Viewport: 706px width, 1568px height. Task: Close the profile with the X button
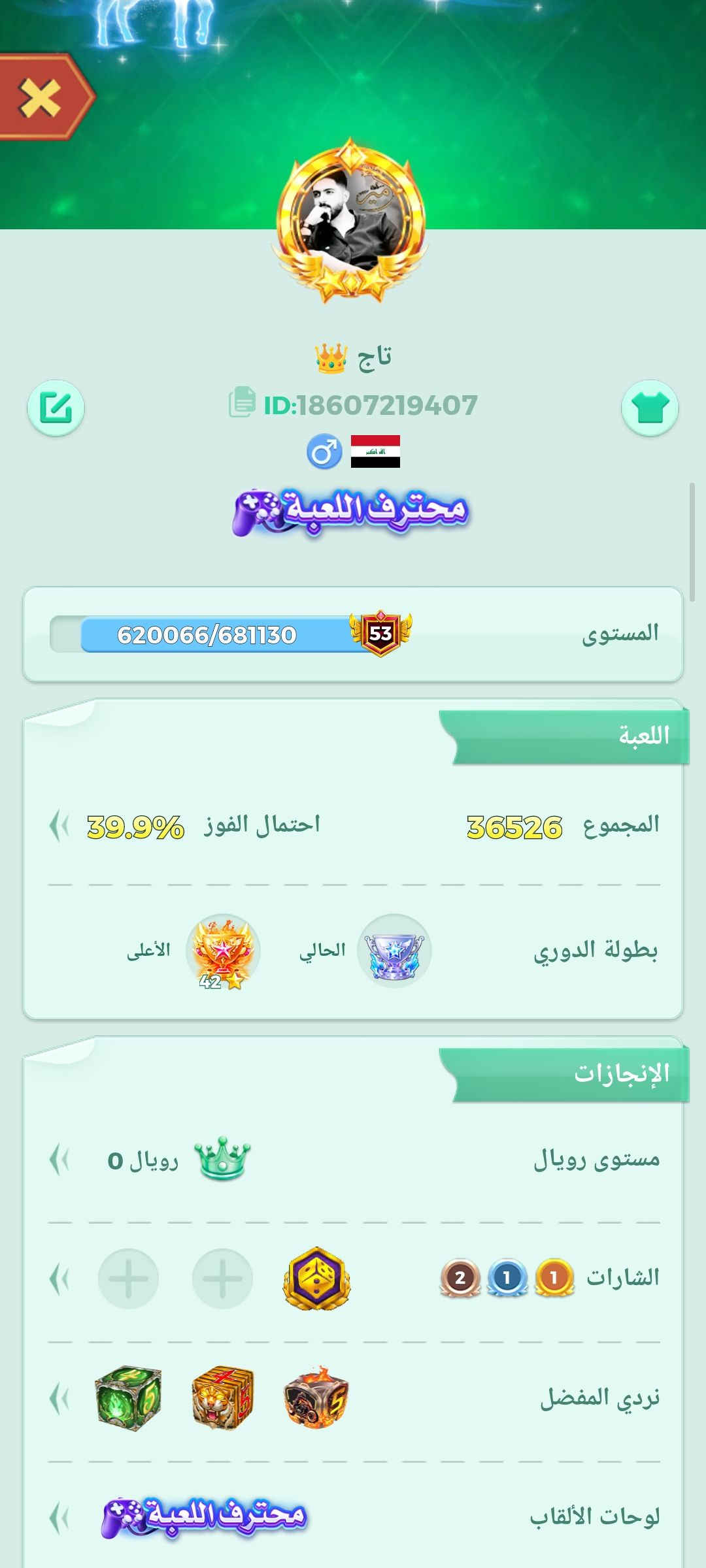(x=41, y=98)
